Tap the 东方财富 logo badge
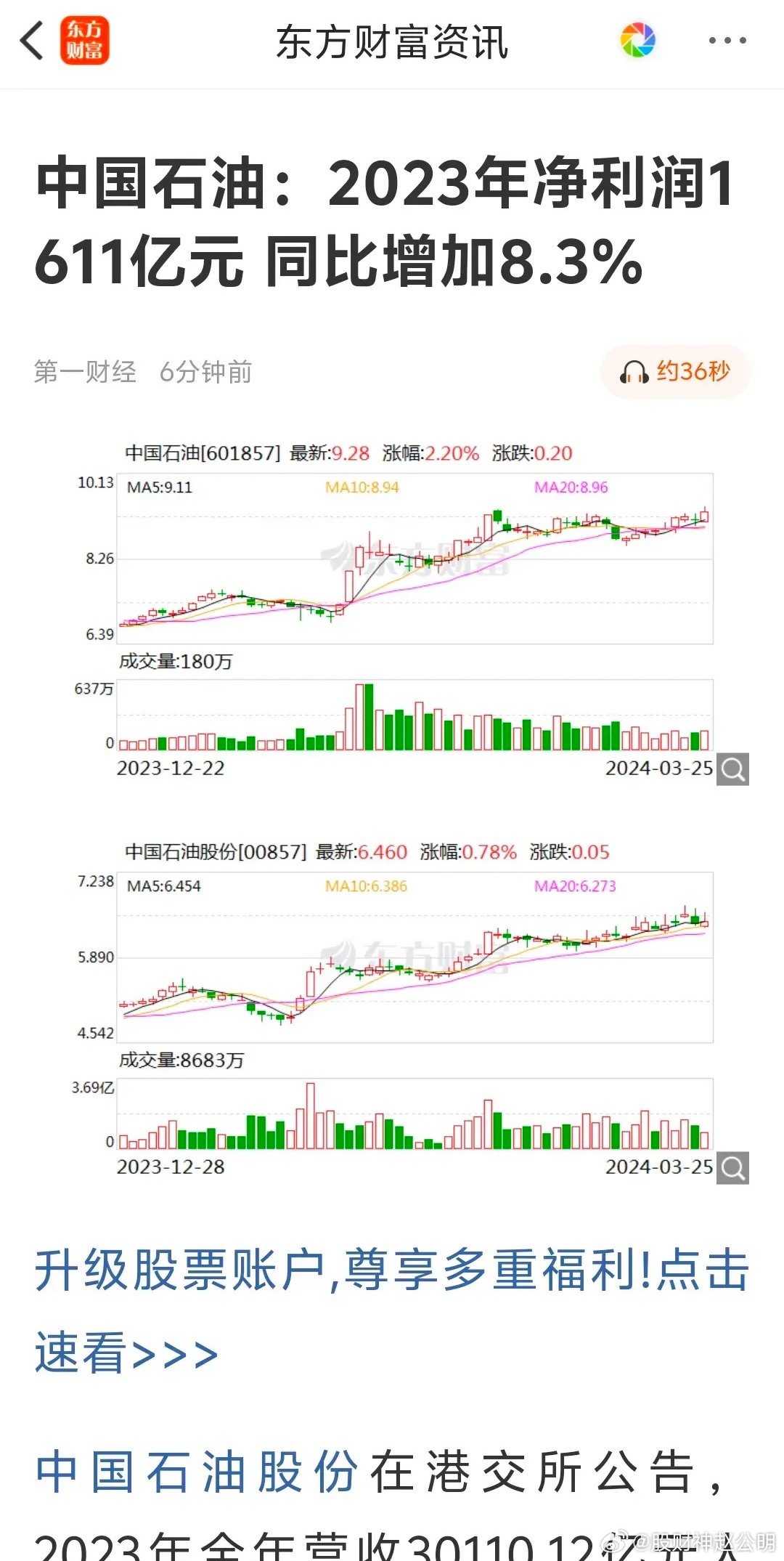Screen dimensions: 784x1561 (x=85, y=41)
